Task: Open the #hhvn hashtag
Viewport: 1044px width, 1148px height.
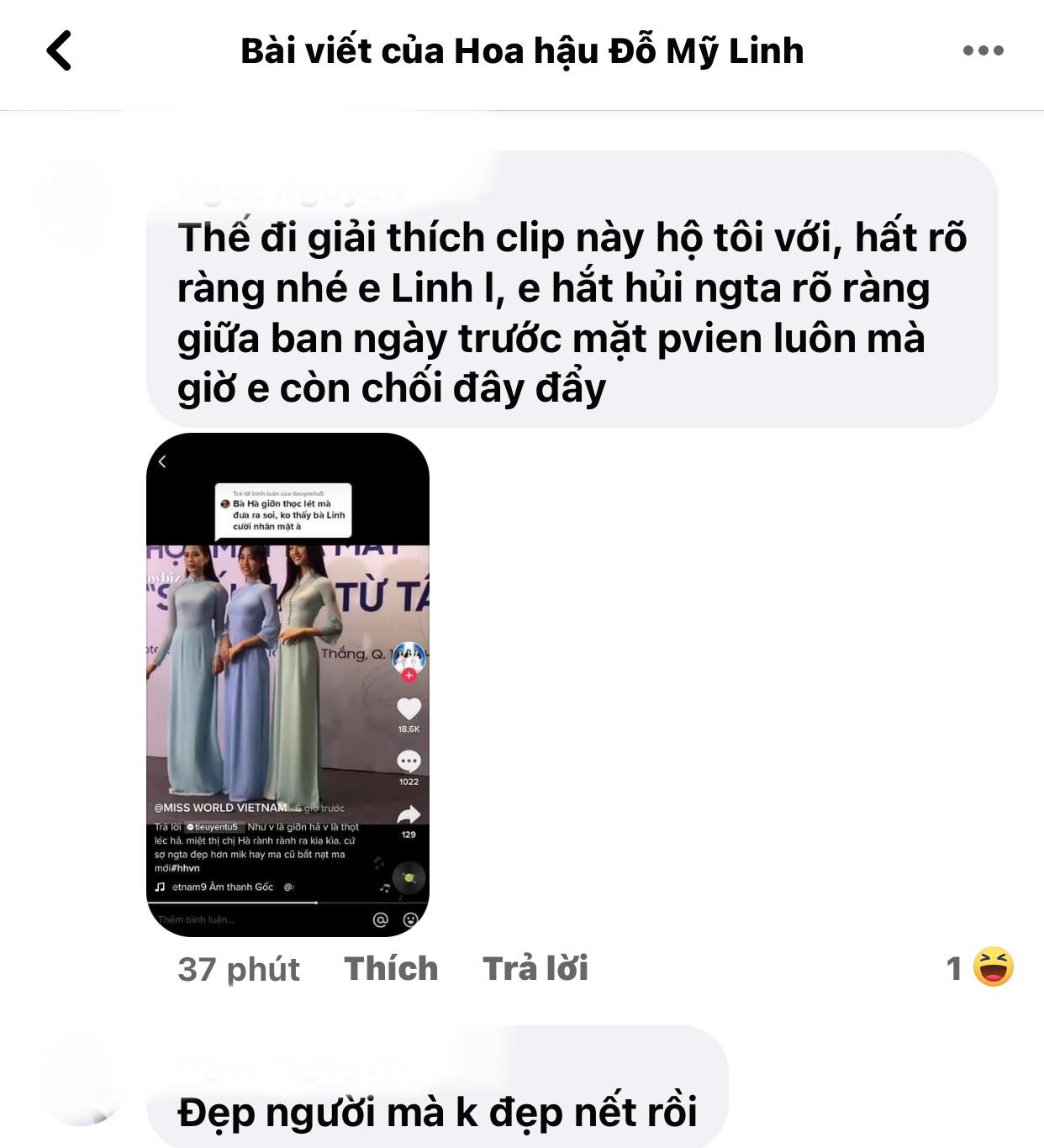Action: tap(187, 868)
